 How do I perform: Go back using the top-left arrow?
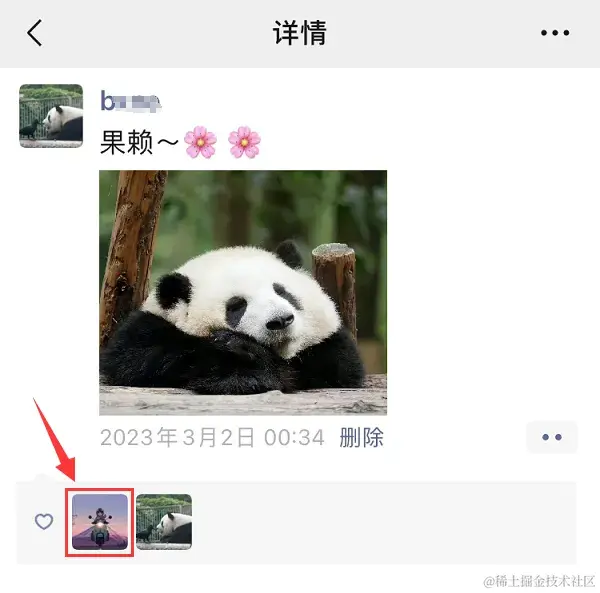35,33
